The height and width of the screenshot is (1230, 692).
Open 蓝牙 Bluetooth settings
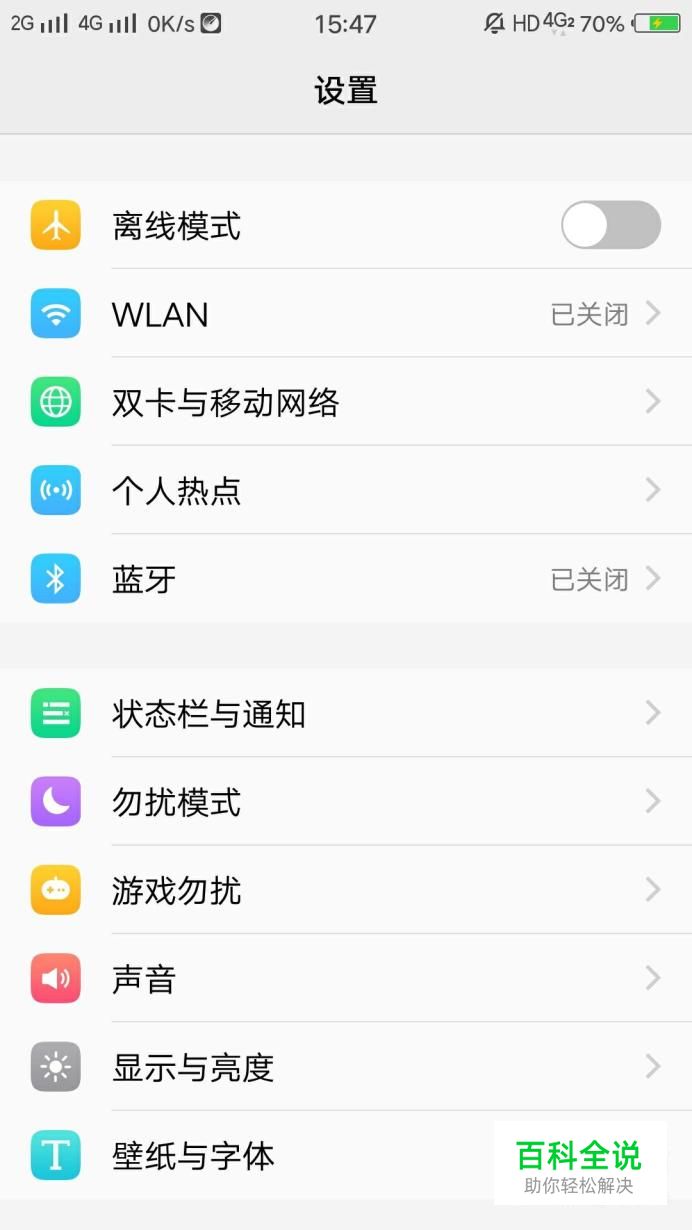pyautogui.click(x=346, y=578)
